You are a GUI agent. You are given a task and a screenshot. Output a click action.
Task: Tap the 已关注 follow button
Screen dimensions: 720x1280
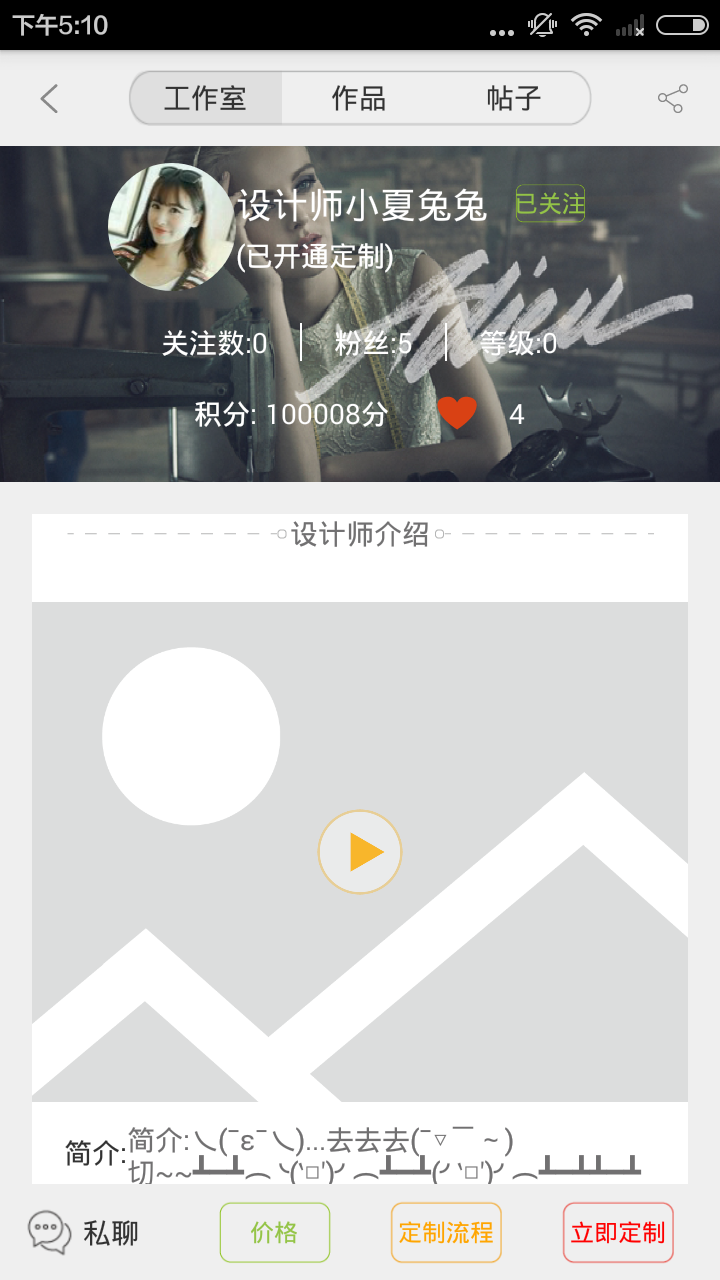(550, 204)
